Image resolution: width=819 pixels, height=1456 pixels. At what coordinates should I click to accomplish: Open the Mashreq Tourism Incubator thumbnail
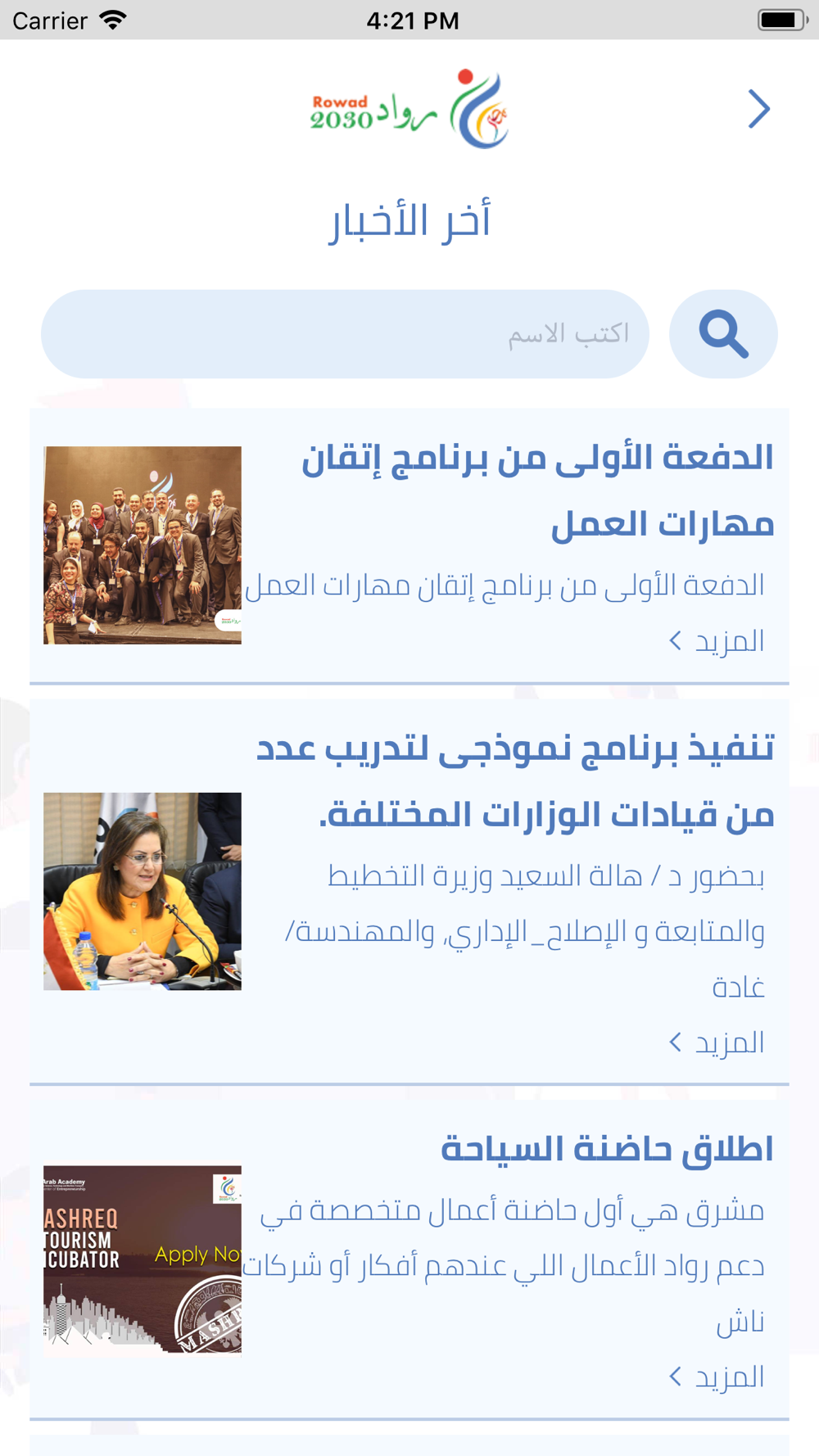click(x=143, y=1259)
